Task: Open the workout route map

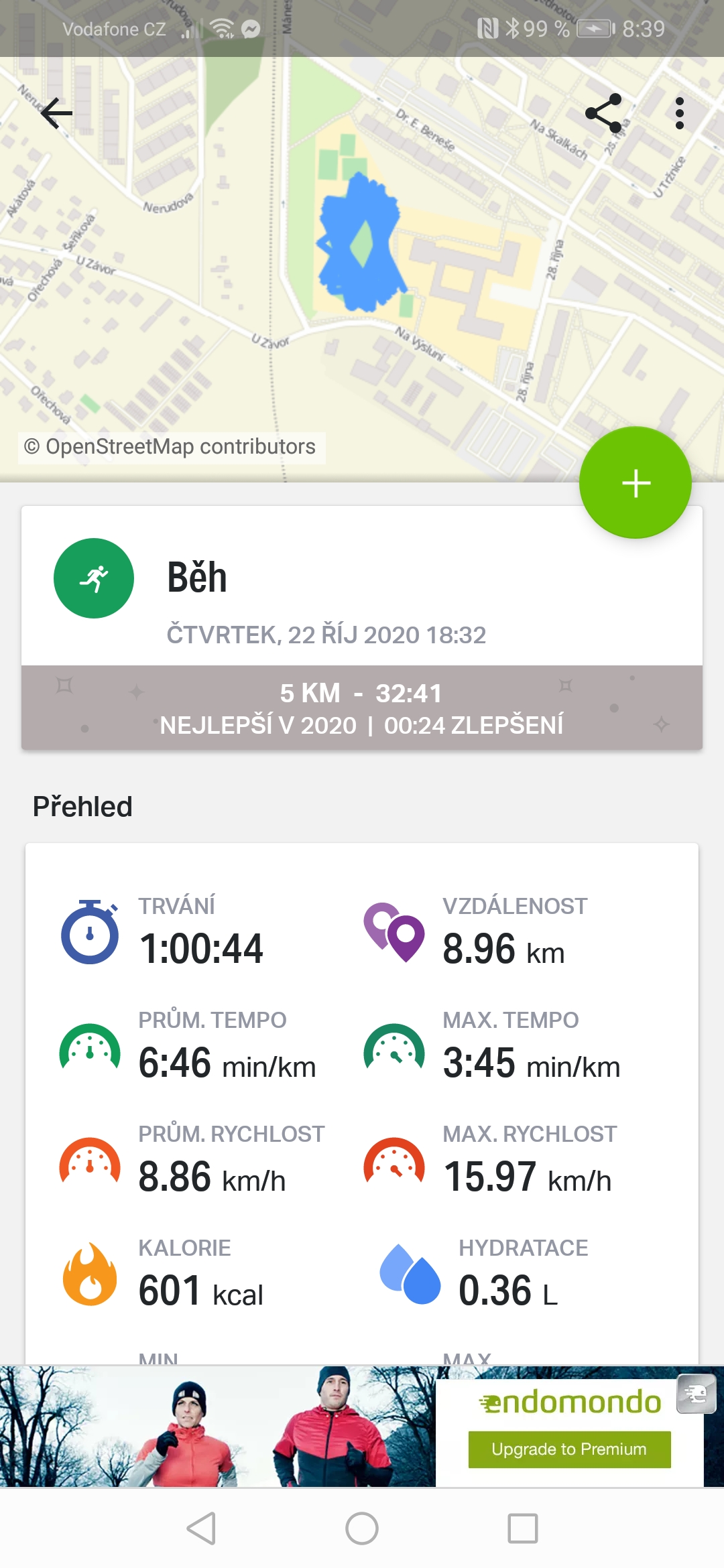Action: [362, 268]
